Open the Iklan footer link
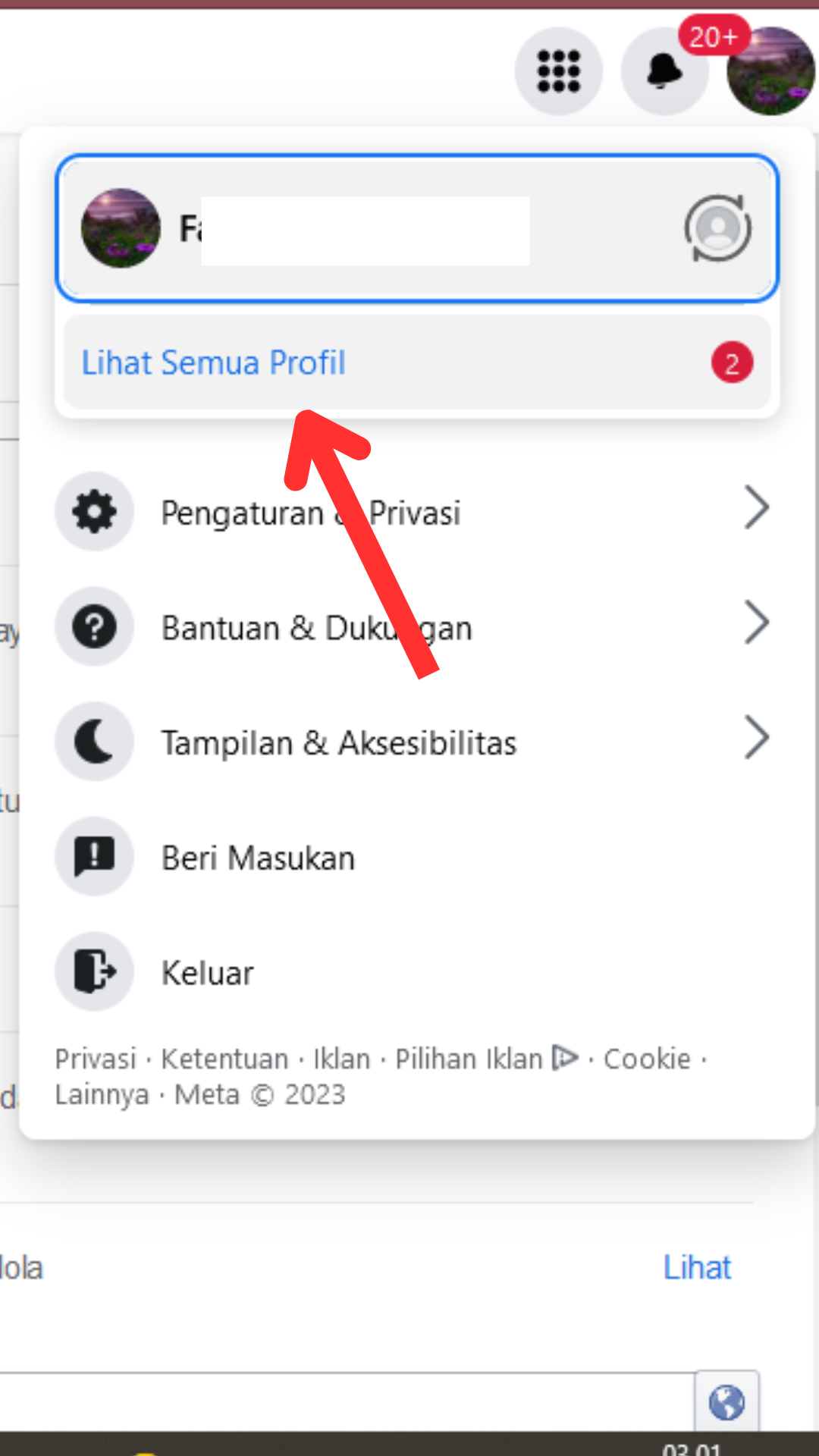Image resolution: width=819 pixels, height=1456 pixels. 341,1059
